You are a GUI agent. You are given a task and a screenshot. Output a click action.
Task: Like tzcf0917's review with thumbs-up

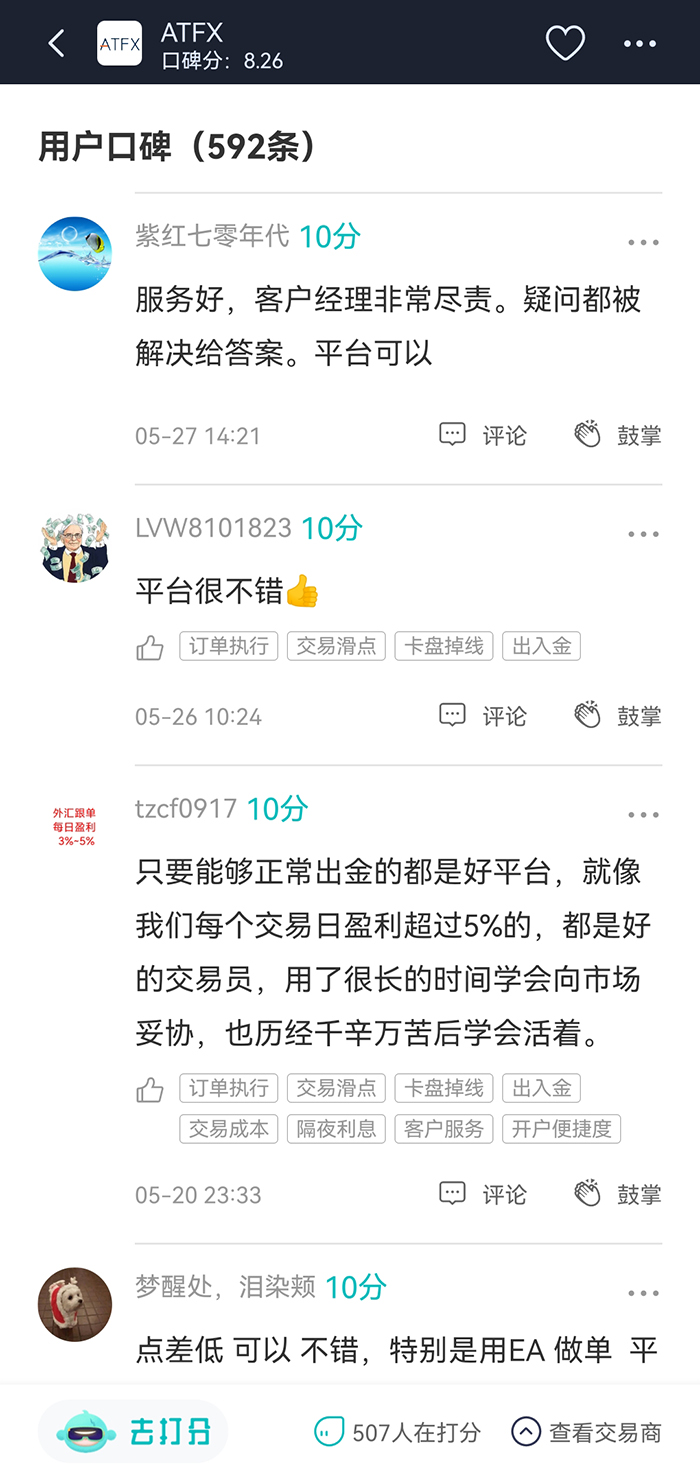click(x=150, y=1090)
